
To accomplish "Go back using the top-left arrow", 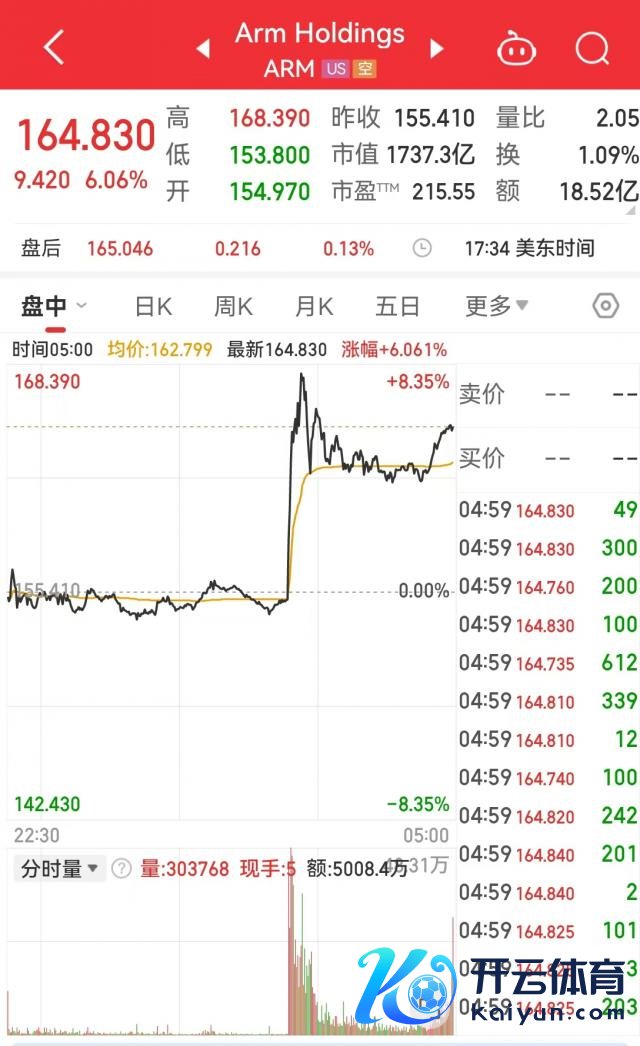I will pyautogui.click(x=54, y=47).
